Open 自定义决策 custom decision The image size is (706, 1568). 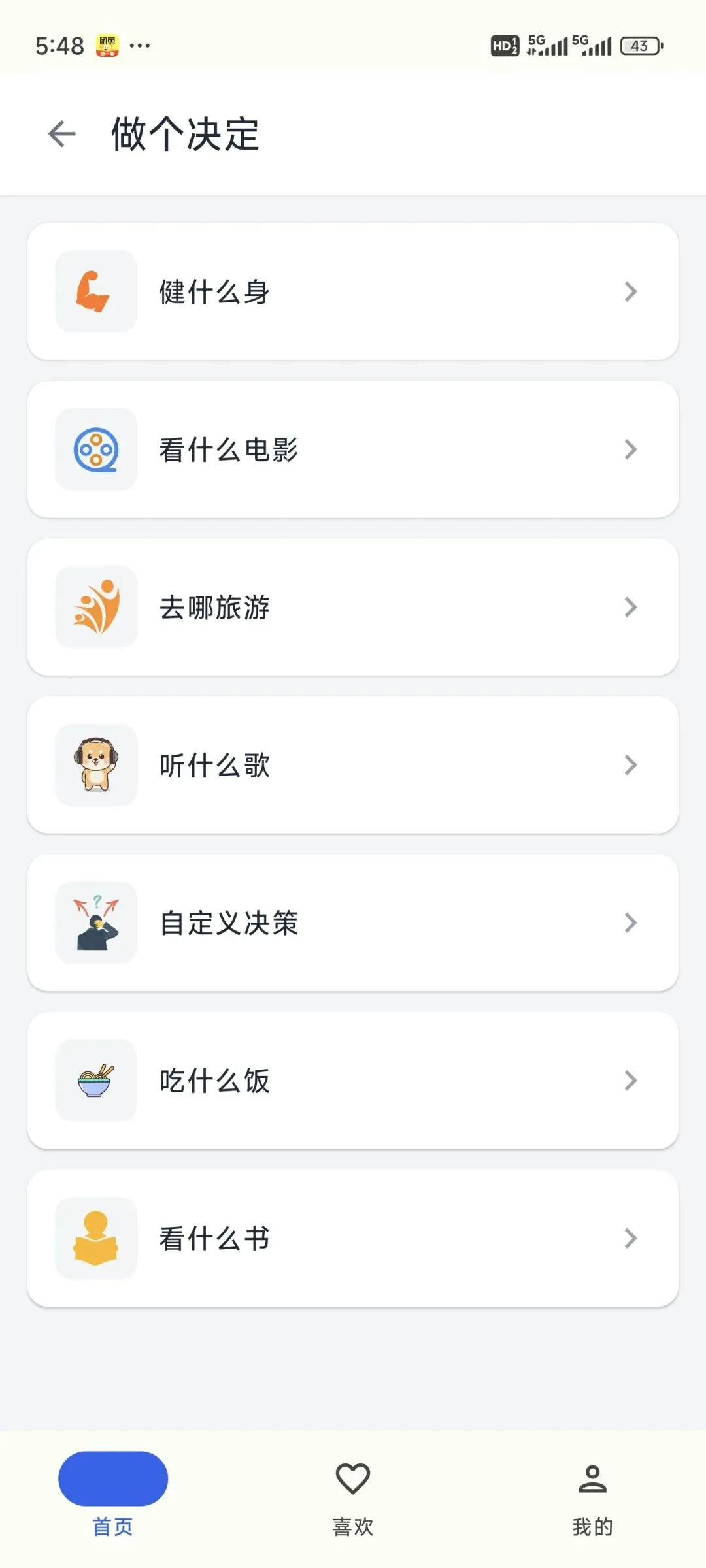pos(353,923)
